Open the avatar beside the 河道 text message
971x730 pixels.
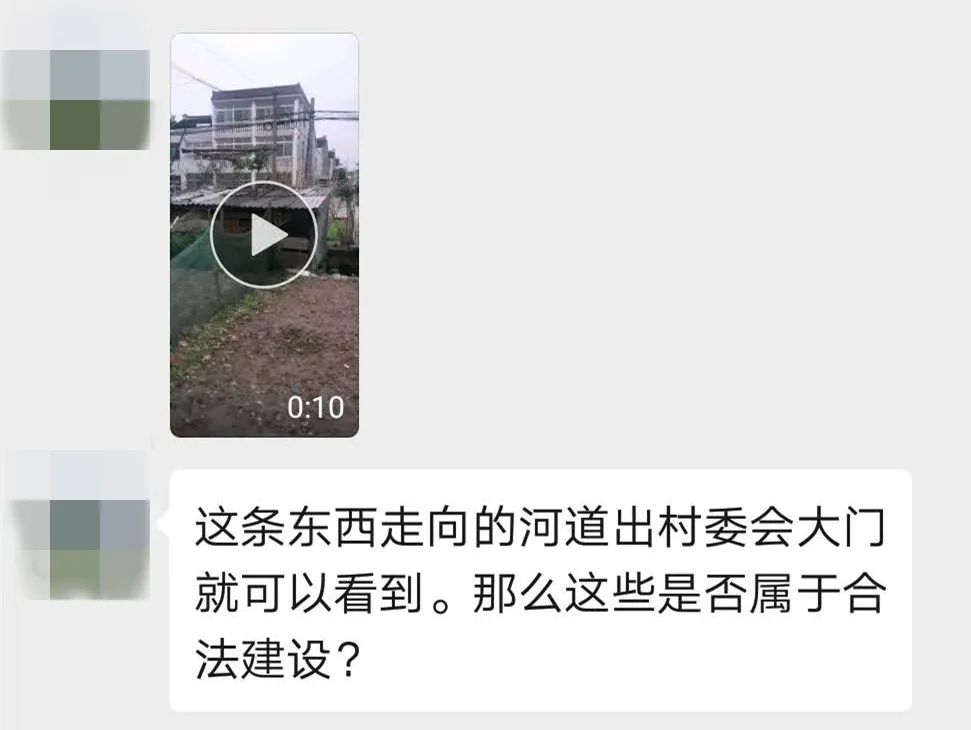click(76, 524)
